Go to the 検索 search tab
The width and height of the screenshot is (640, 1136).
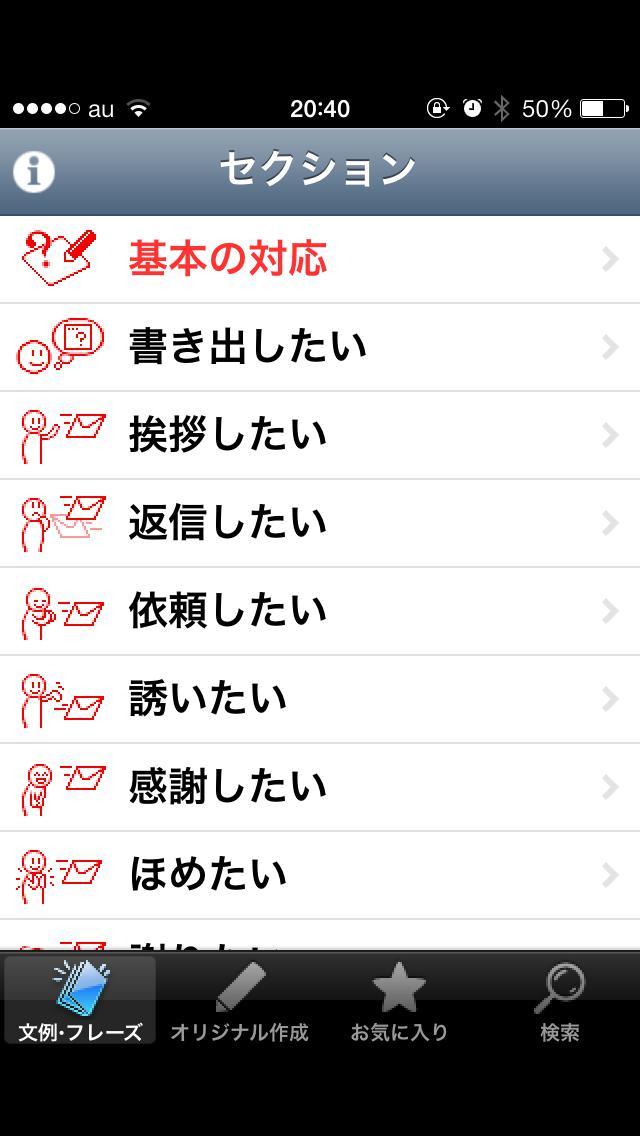click(x=559, y=1001)
